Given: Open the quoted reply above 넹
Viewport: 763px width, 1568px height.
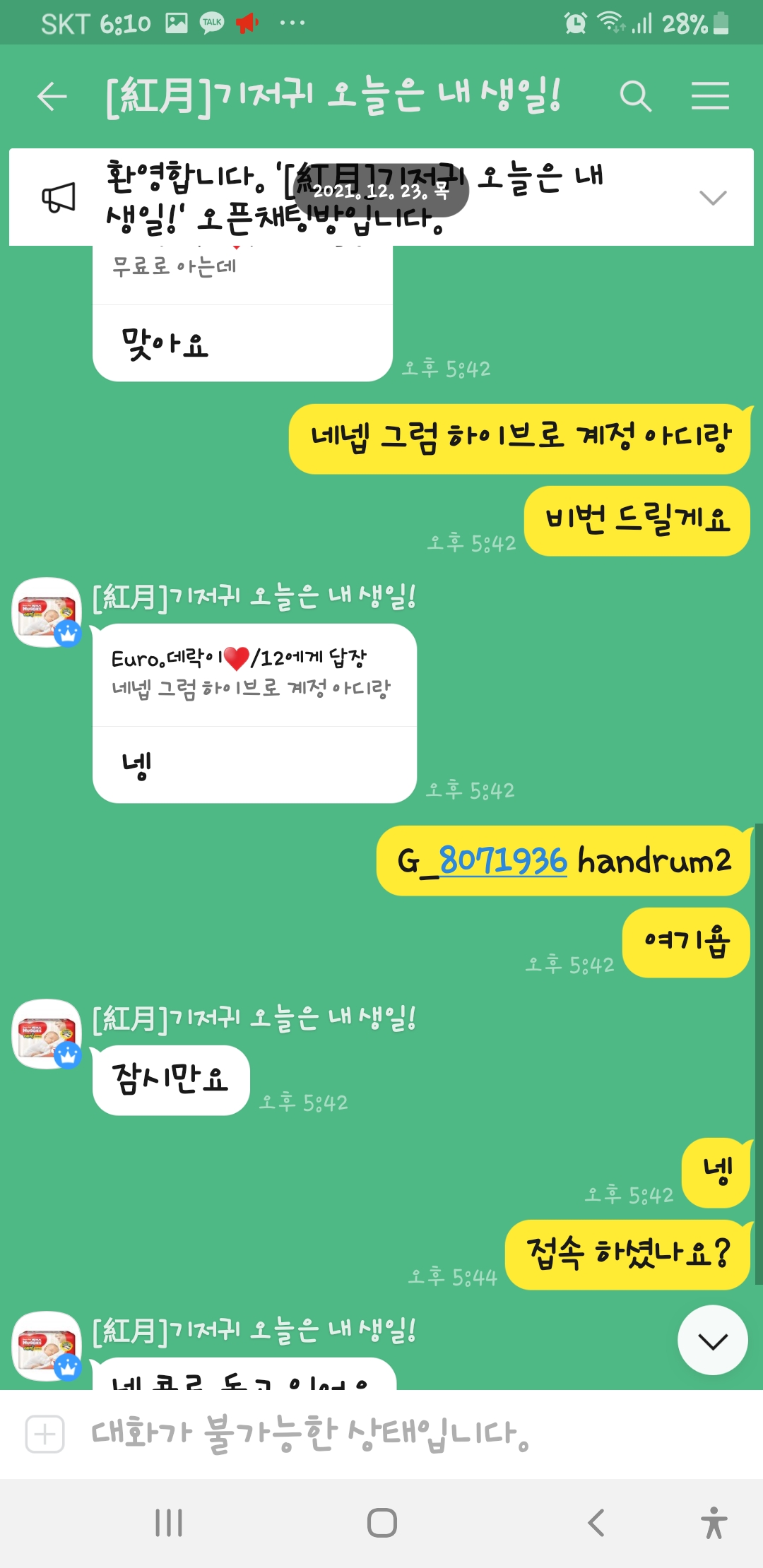Looking at the screenshot, I should click(x=251, y=673).
